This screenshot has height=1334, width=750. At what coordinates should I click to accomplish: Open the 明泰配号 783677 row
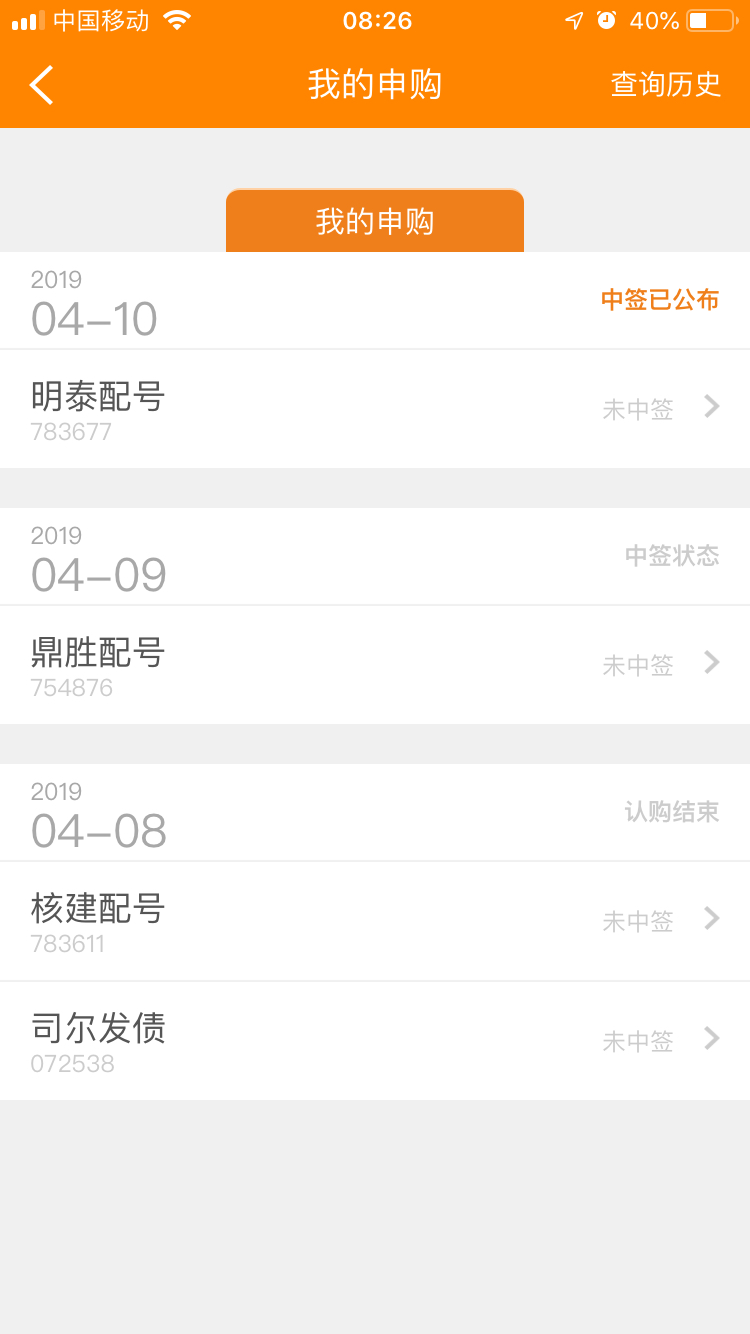[375, 409]
